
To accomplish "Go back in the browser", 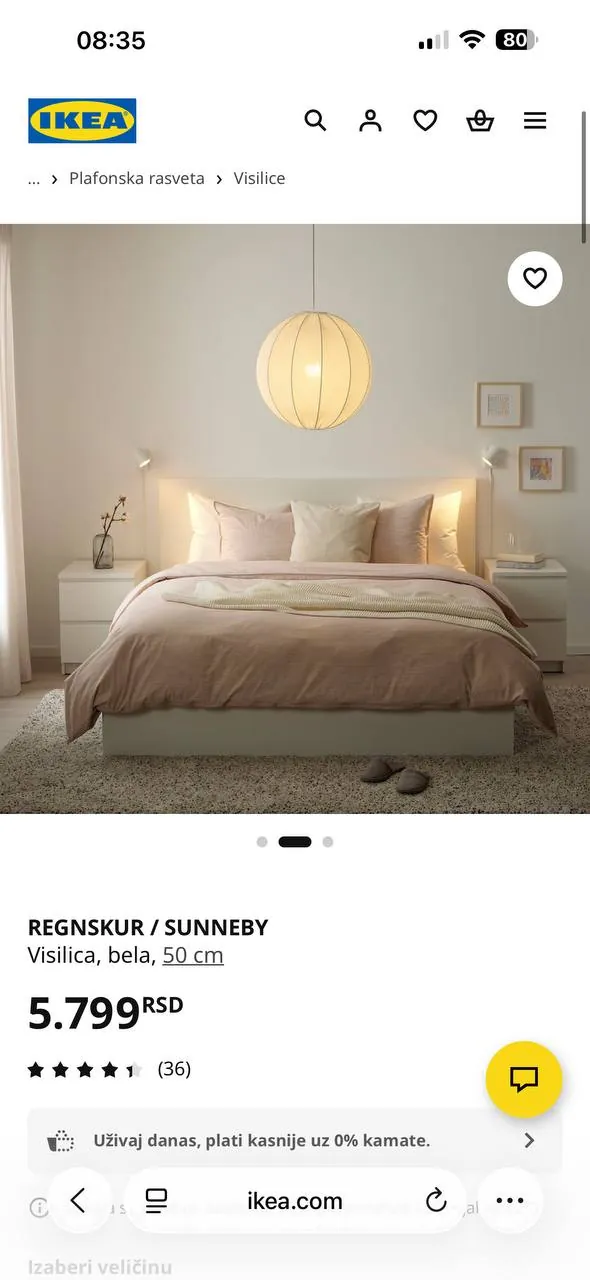I will pyautogui.click(x=78, y=1201).
